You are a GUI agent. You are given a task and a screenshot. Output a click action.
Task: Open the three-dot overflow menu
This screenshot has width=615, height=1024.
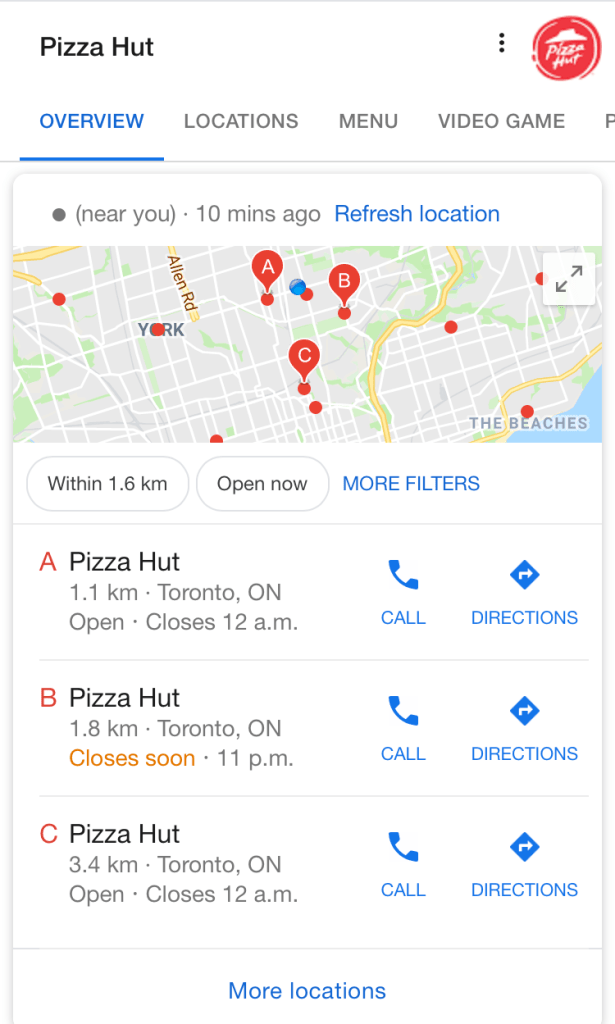(x=501, y=43)
